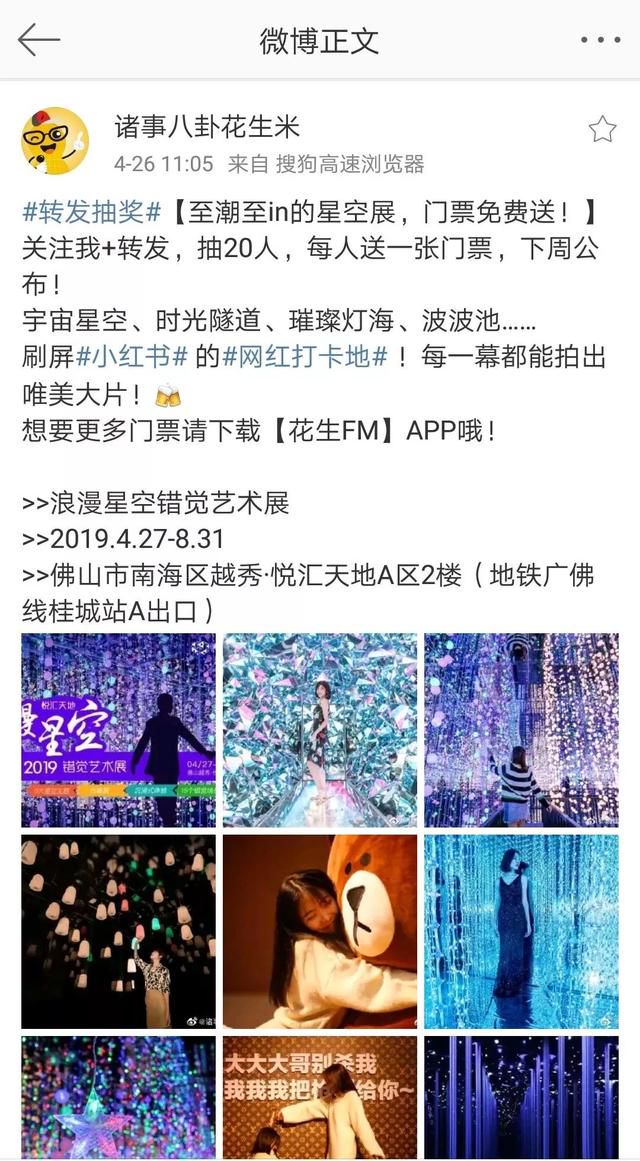Open the striped sweater girl photo
This screenshot has height=1161, width=640.
pyautogui.click(x=521, y=730)
